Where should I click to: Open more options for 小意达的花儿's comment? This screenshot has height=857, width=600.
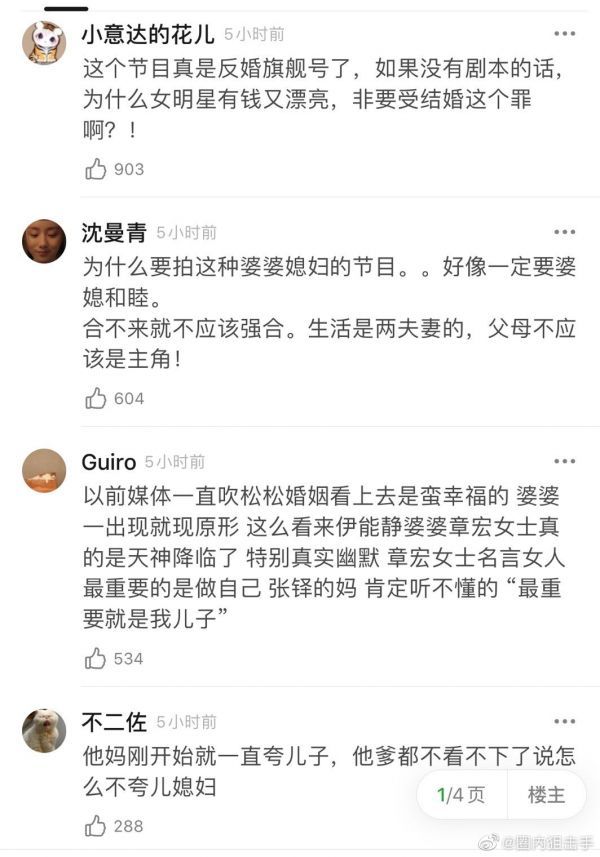(564, 33)
